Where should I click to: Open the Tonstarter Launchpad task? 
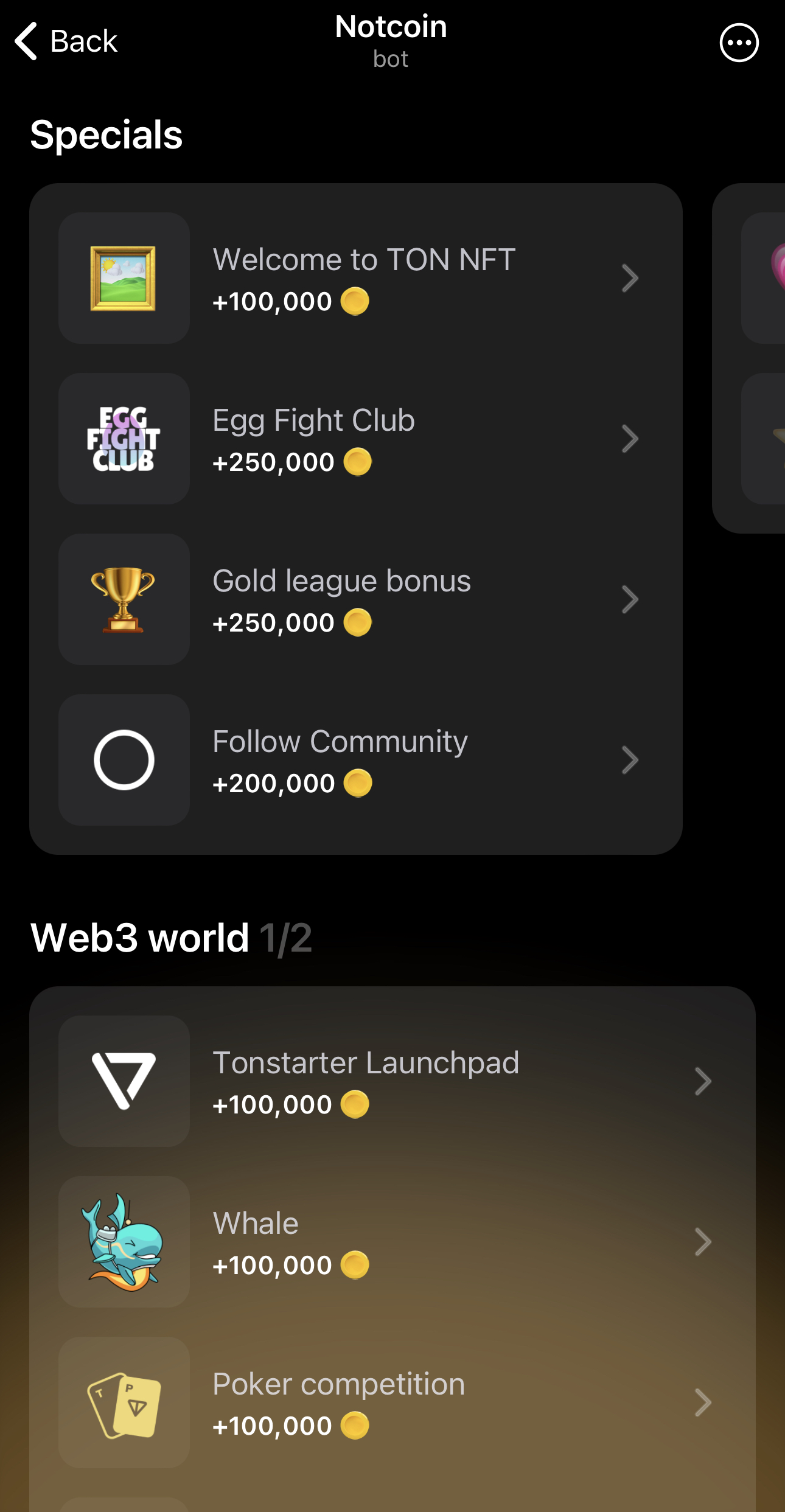pyautogui.click(x=392, y=1081)
